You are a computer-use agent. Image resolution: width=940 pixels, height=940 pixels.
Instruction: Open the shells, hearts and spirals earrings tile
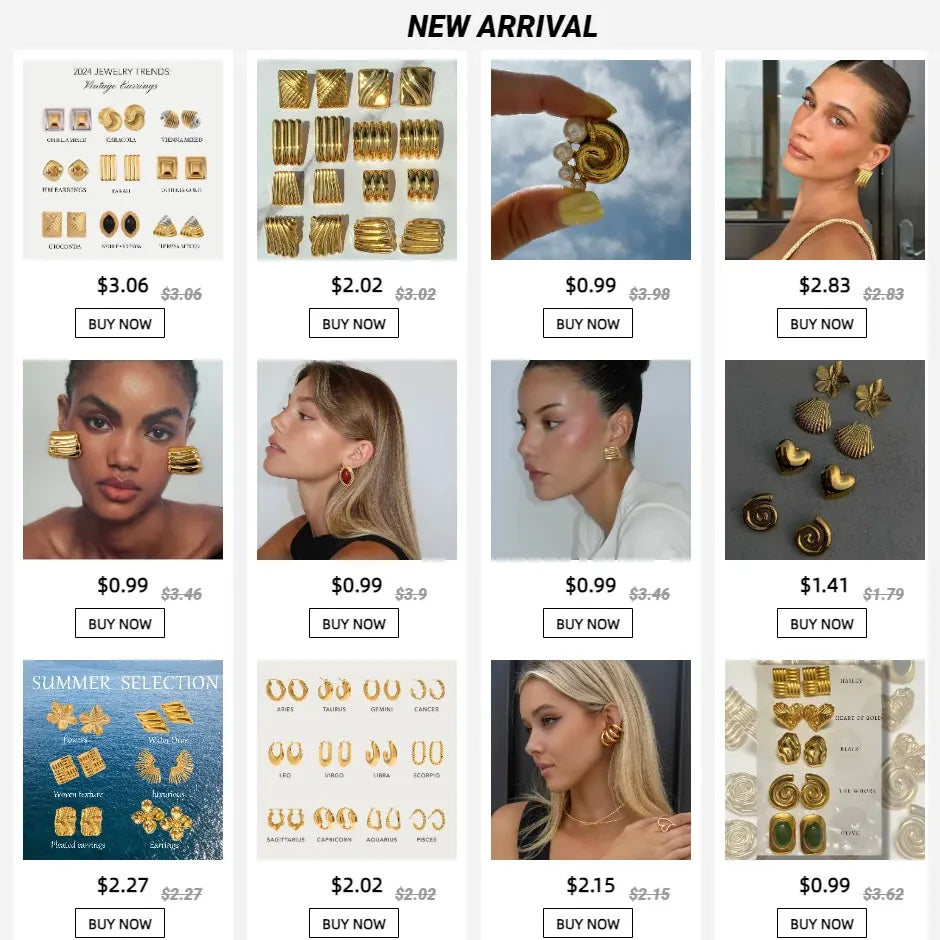pos(825,460)
